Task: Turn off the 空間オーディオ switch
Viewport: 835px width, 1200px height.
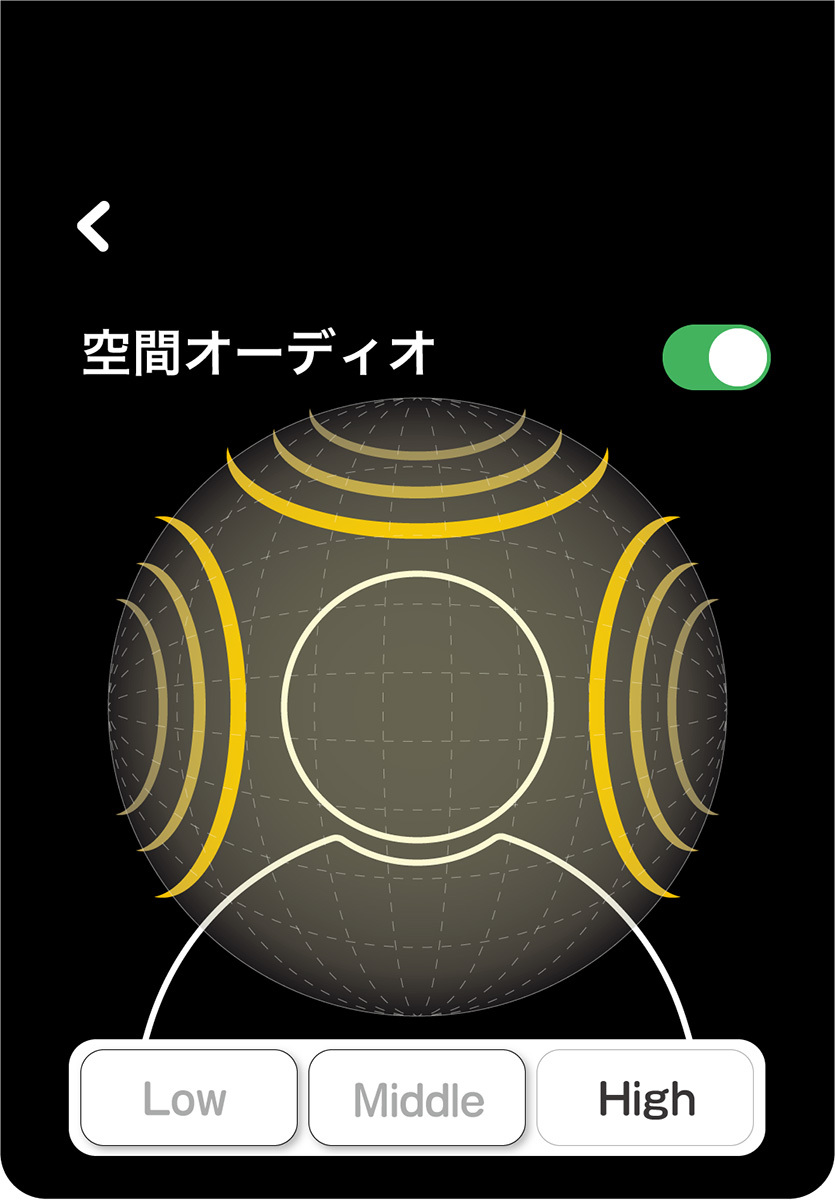Action: (x=716, y=356)
